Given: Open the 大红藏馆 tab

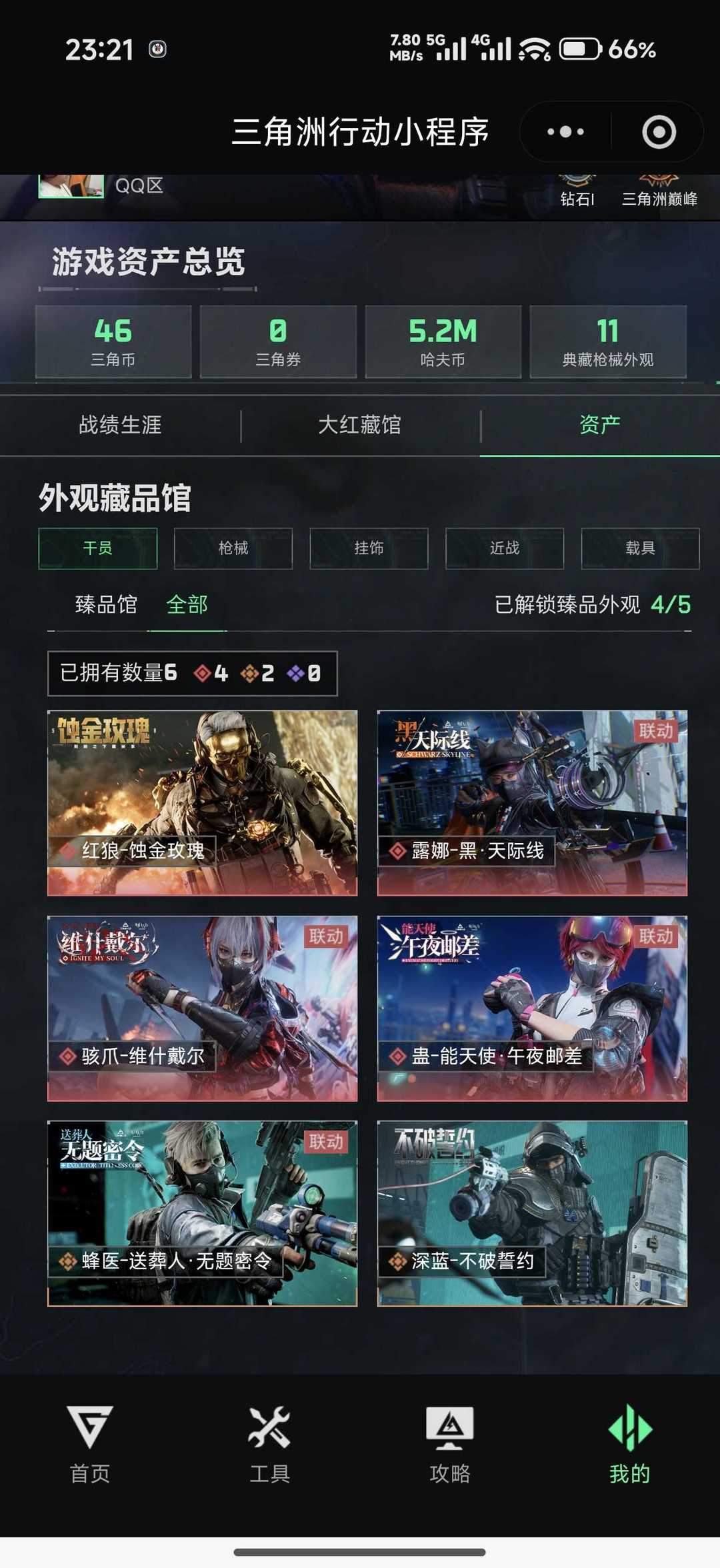Looking at the screenshot, I should 359,425.
